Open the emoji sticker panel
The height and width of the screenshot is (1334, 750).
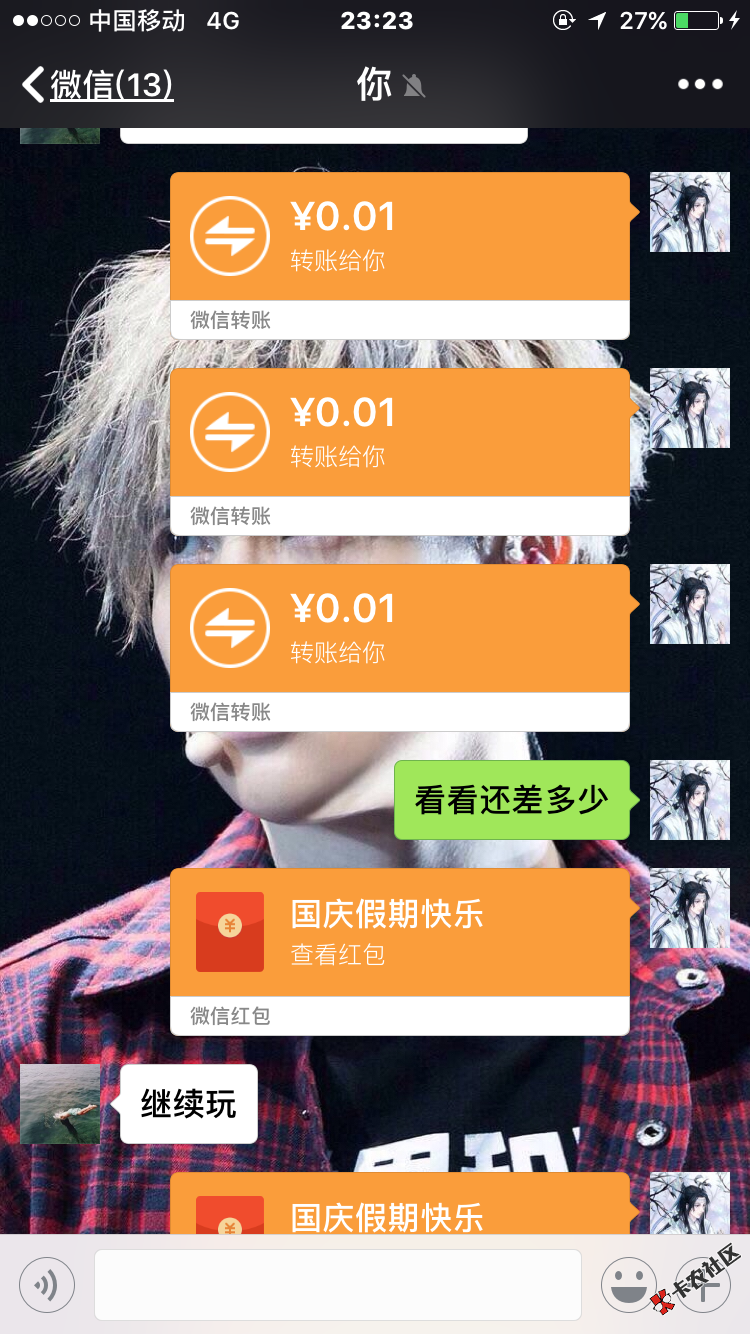click(628, 1285)
